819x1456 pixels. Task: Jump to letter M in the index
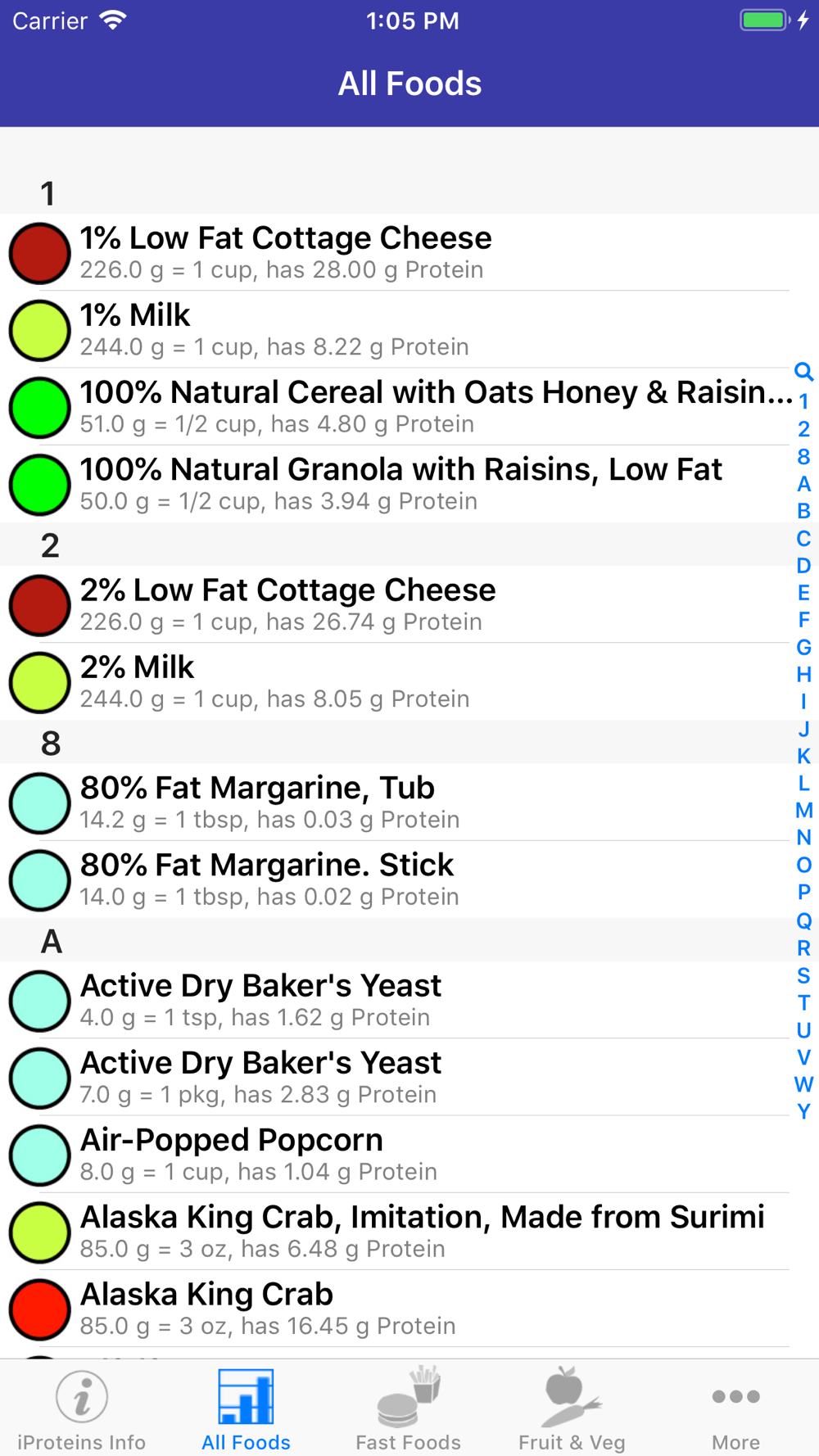(x=803, y=811)
